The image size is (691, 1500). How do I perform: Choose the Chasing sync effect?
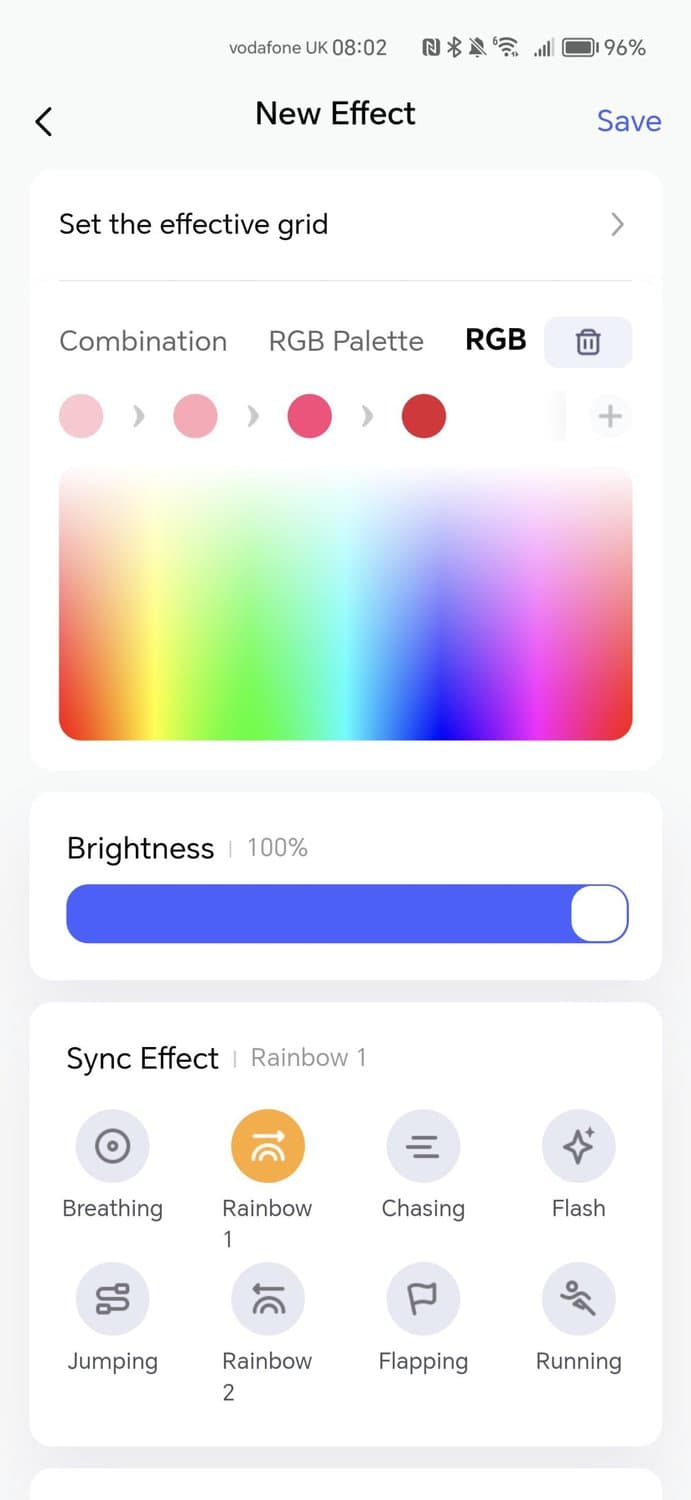point(423,1146)
